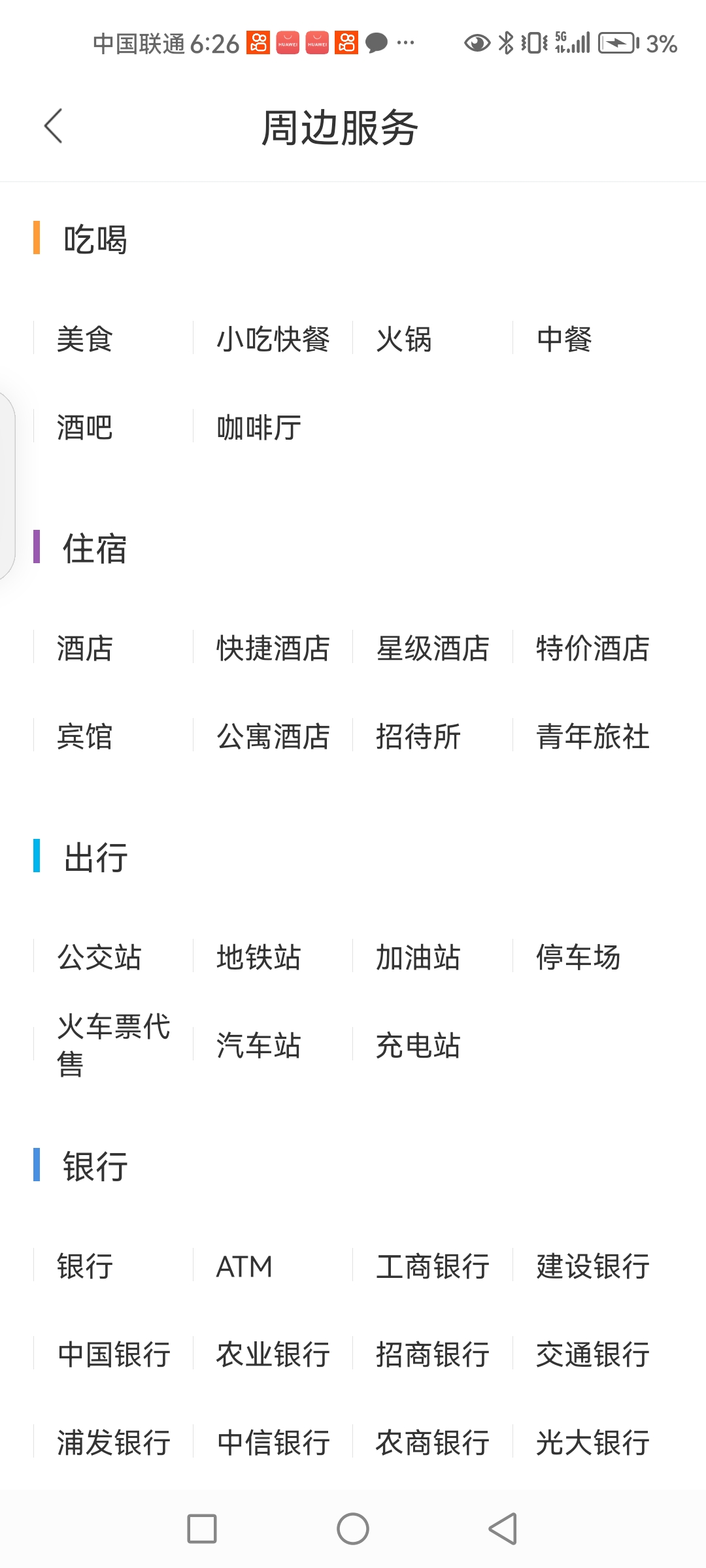Open 星级酒店 listings
This screenshot has height=1568, width=706.
[432, 648]
